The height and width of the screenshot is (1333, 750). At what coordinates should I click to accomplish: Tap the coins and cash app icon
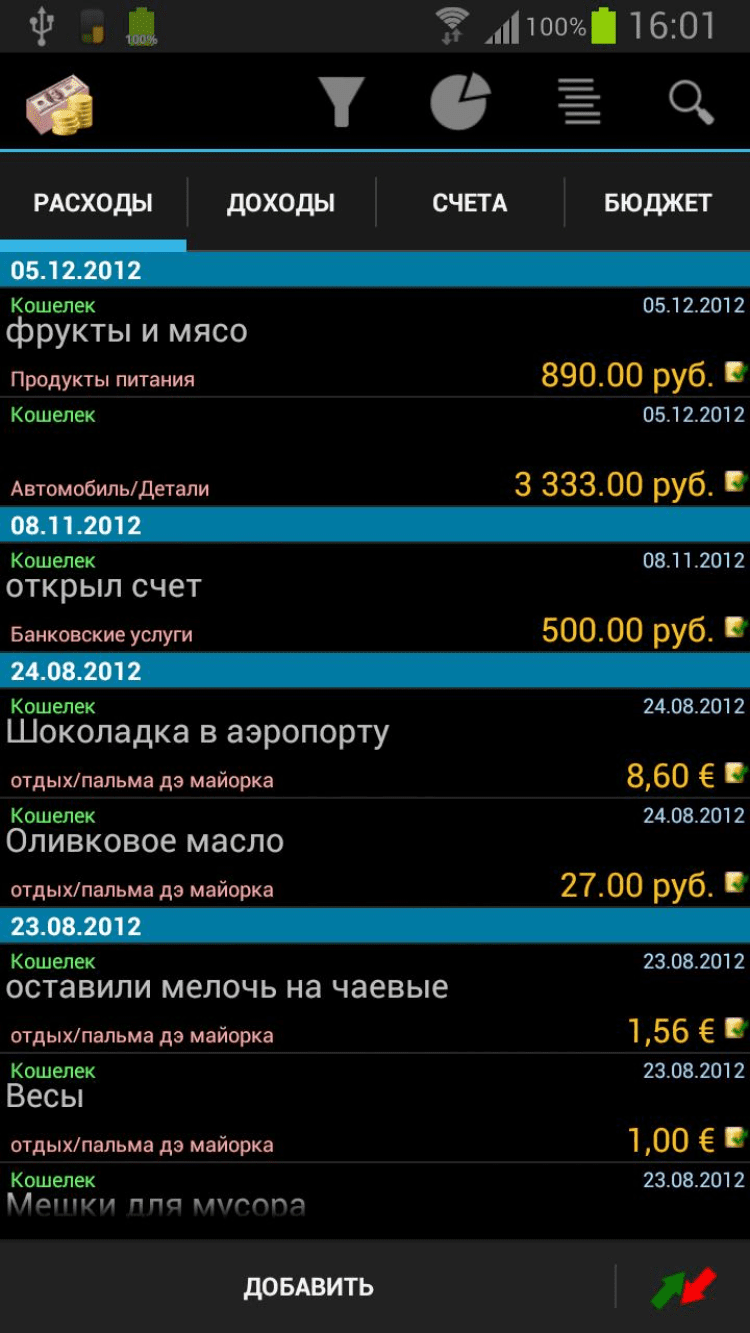coord(59,104)
